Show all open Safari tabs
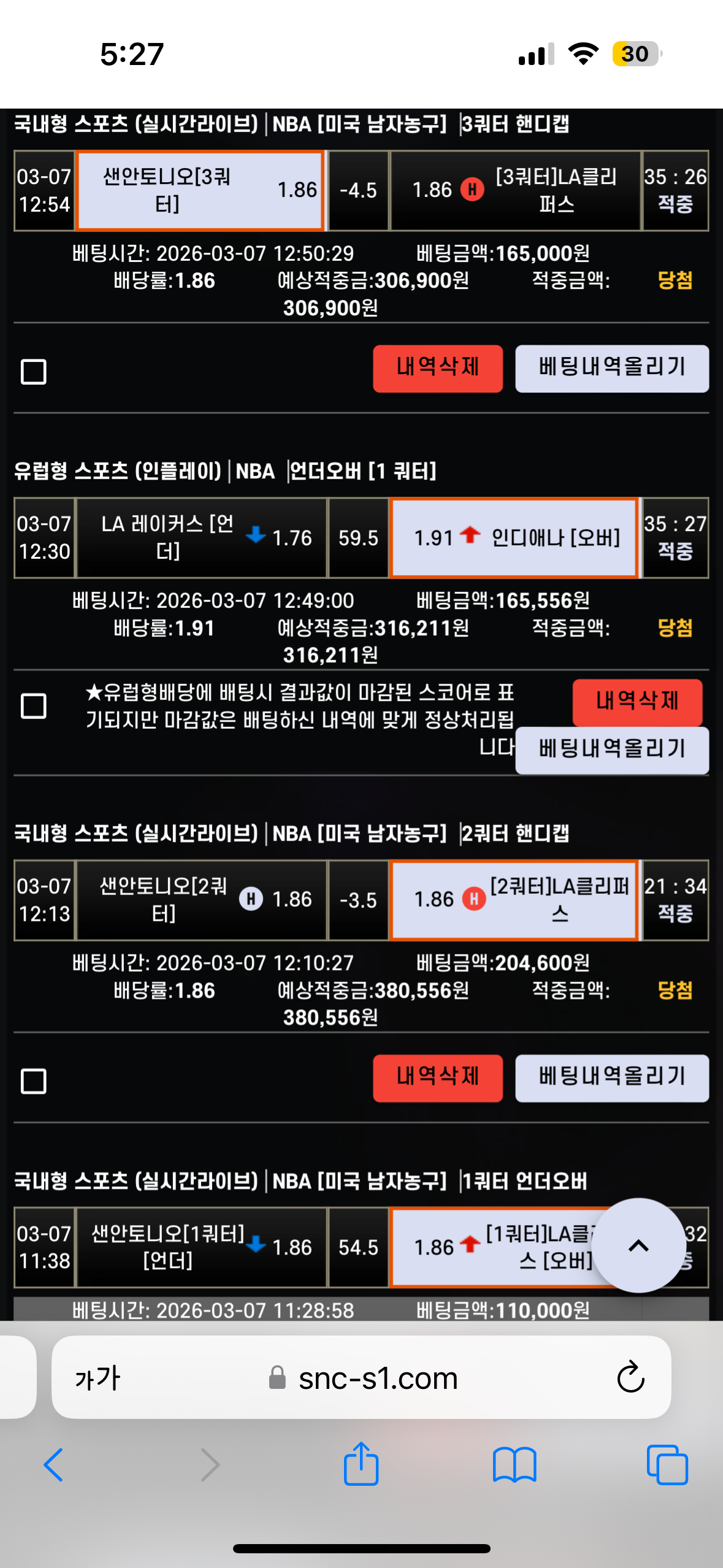Screen dimensions: 723x1568 pos(667,1464)
